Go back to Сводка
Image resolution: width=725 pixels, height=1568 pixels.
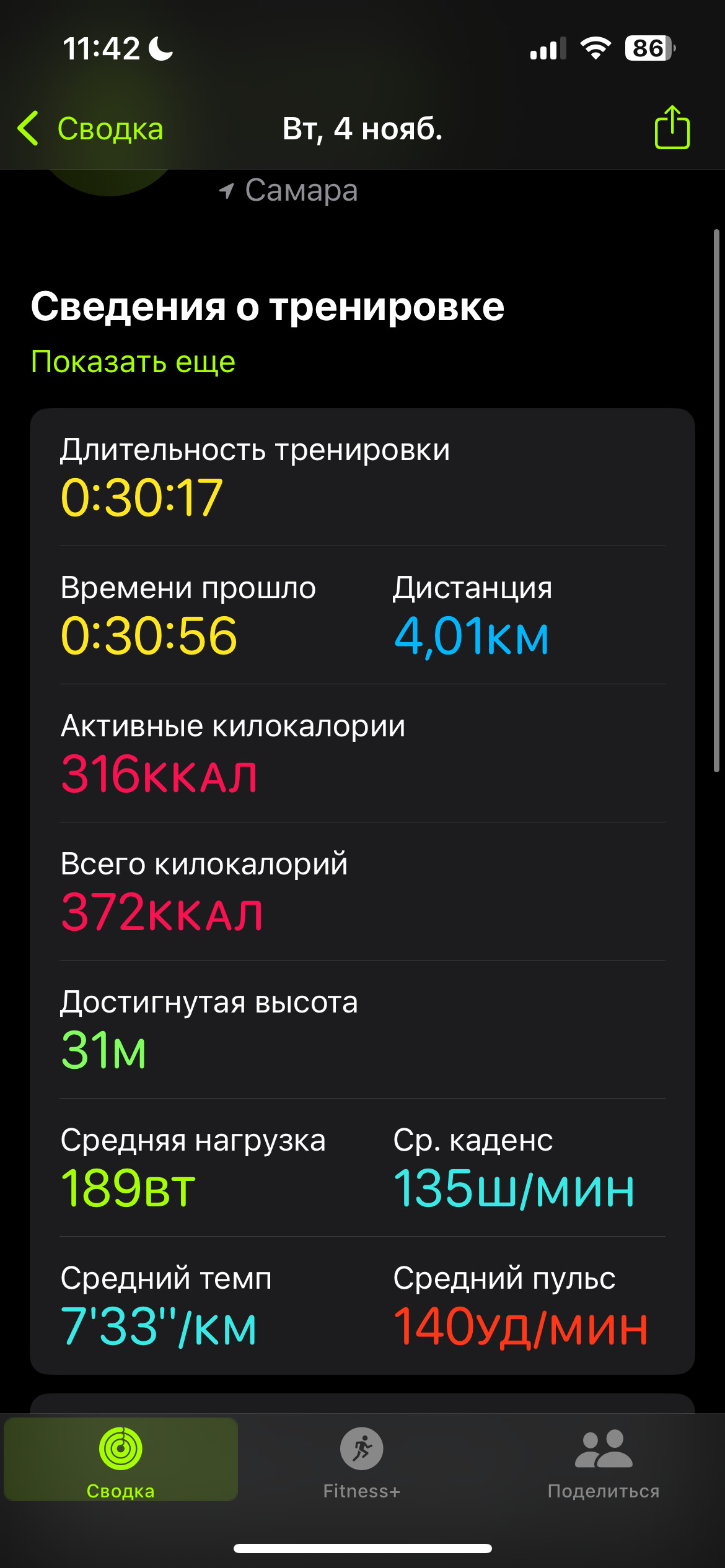coord(90,129)
